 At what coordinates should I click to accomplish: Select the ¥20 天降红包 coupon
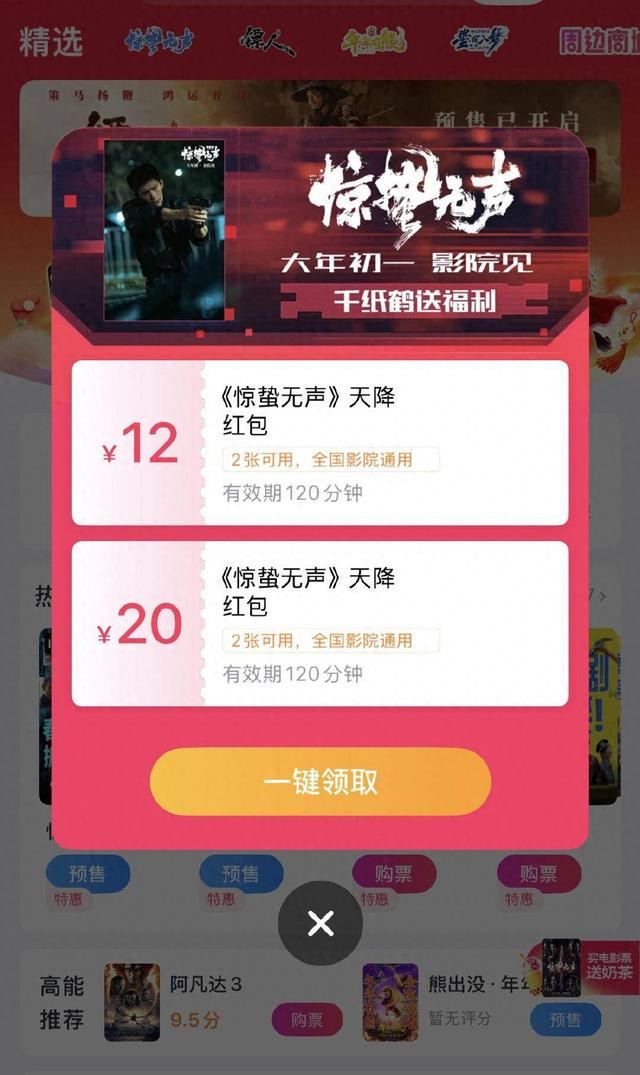(x=320, y=624)
